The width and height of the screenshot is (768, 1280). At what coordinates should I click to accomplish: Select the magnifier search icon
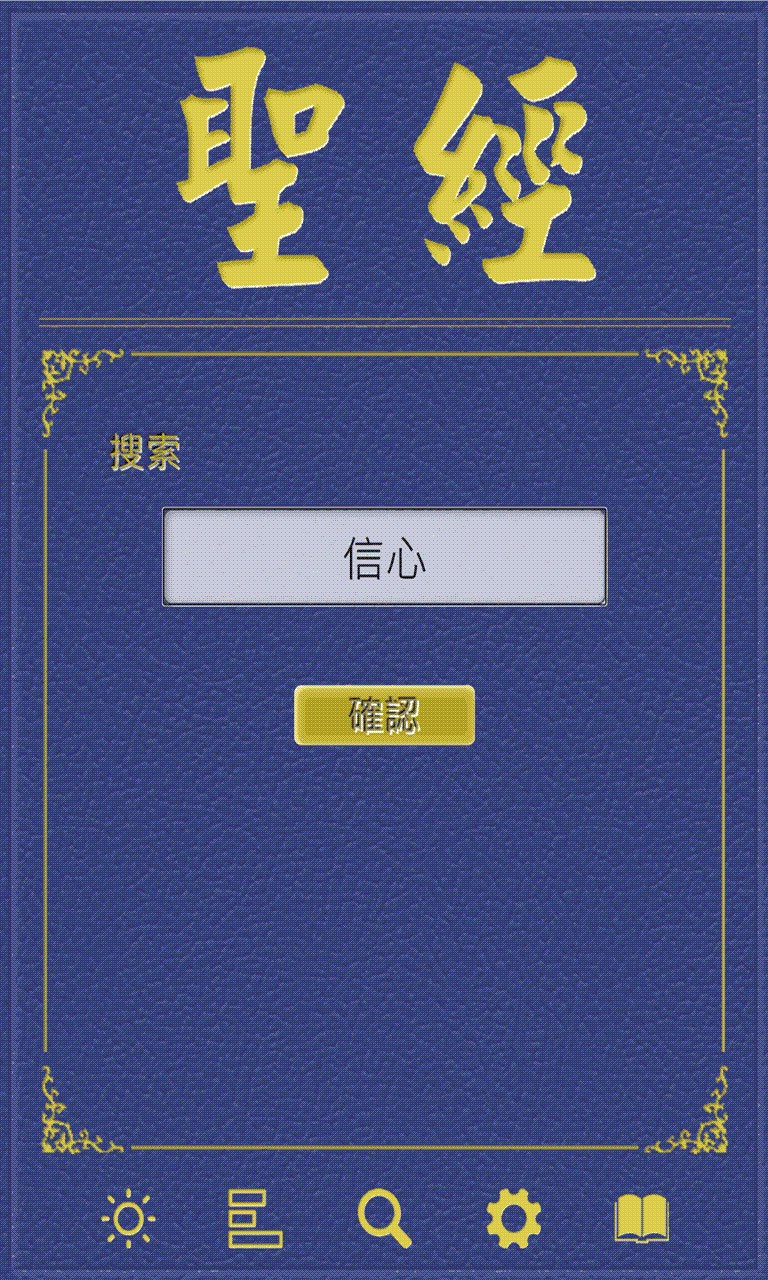click(384, 1220)
